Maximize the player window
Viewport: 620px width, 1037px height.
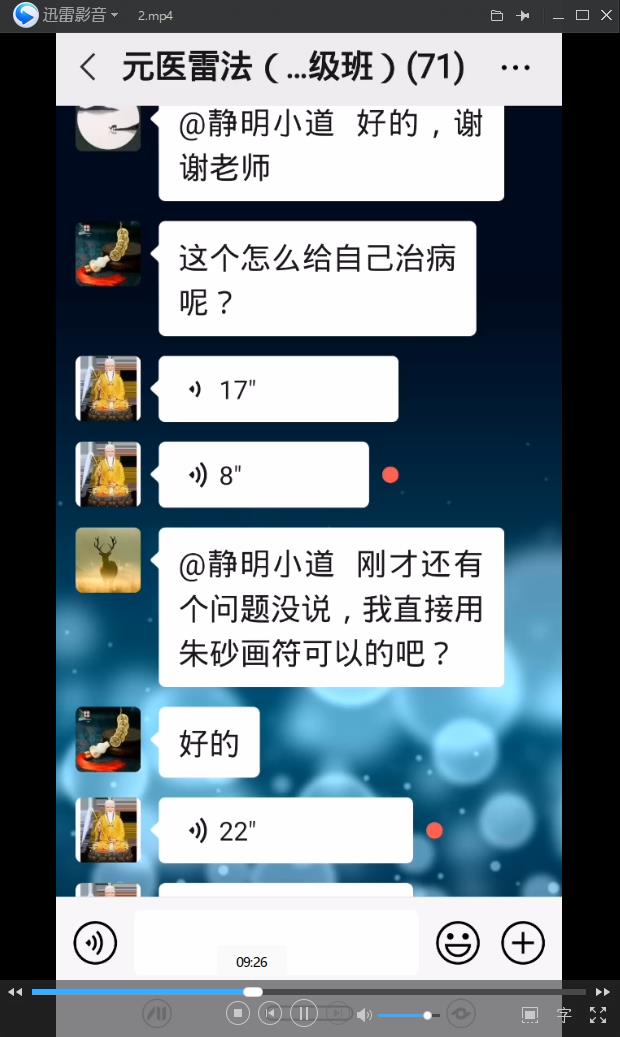click(x=581, y=15)
